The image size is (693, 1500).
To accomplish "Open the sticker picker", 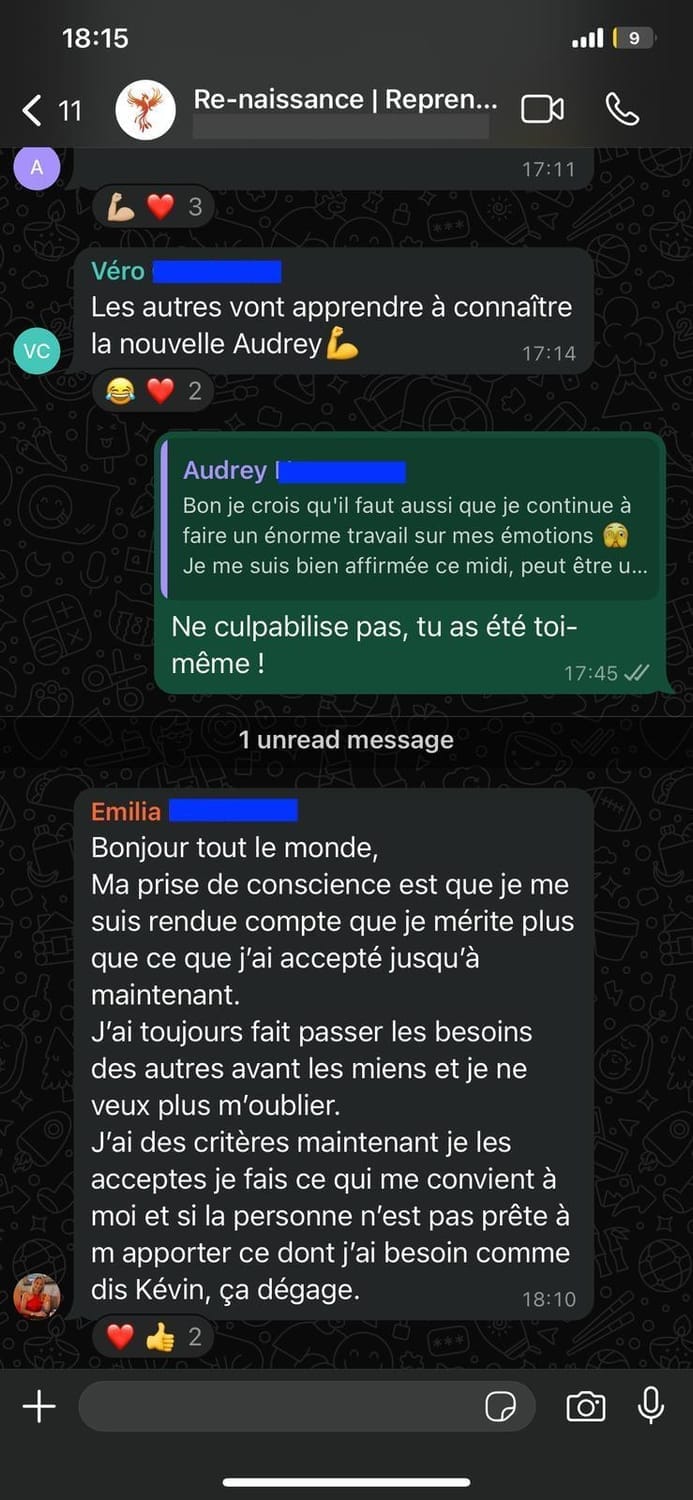I will coord(500,1407).
